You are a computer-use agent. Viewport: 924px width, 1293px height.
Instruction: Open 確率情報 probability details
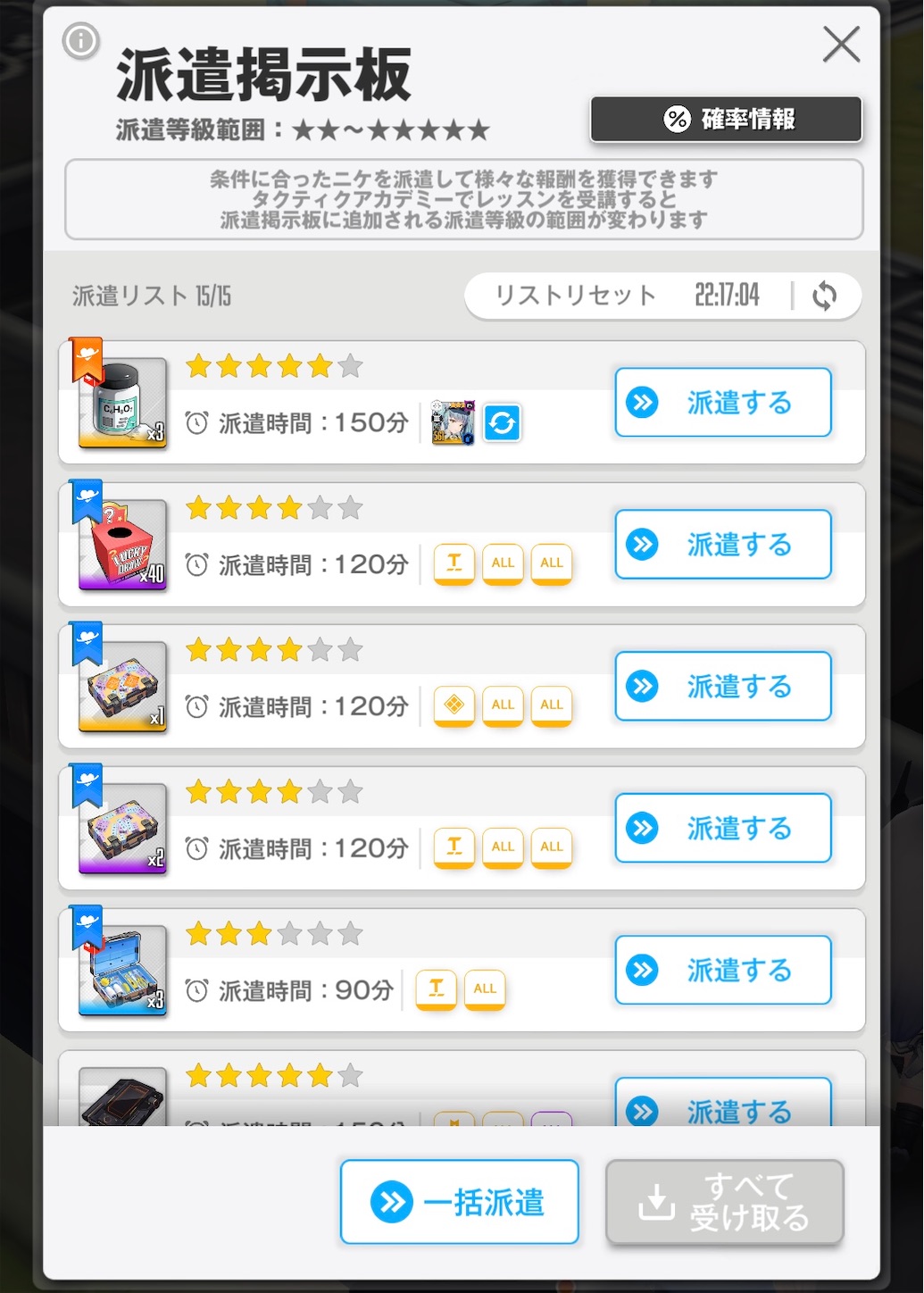coord(726,119)
